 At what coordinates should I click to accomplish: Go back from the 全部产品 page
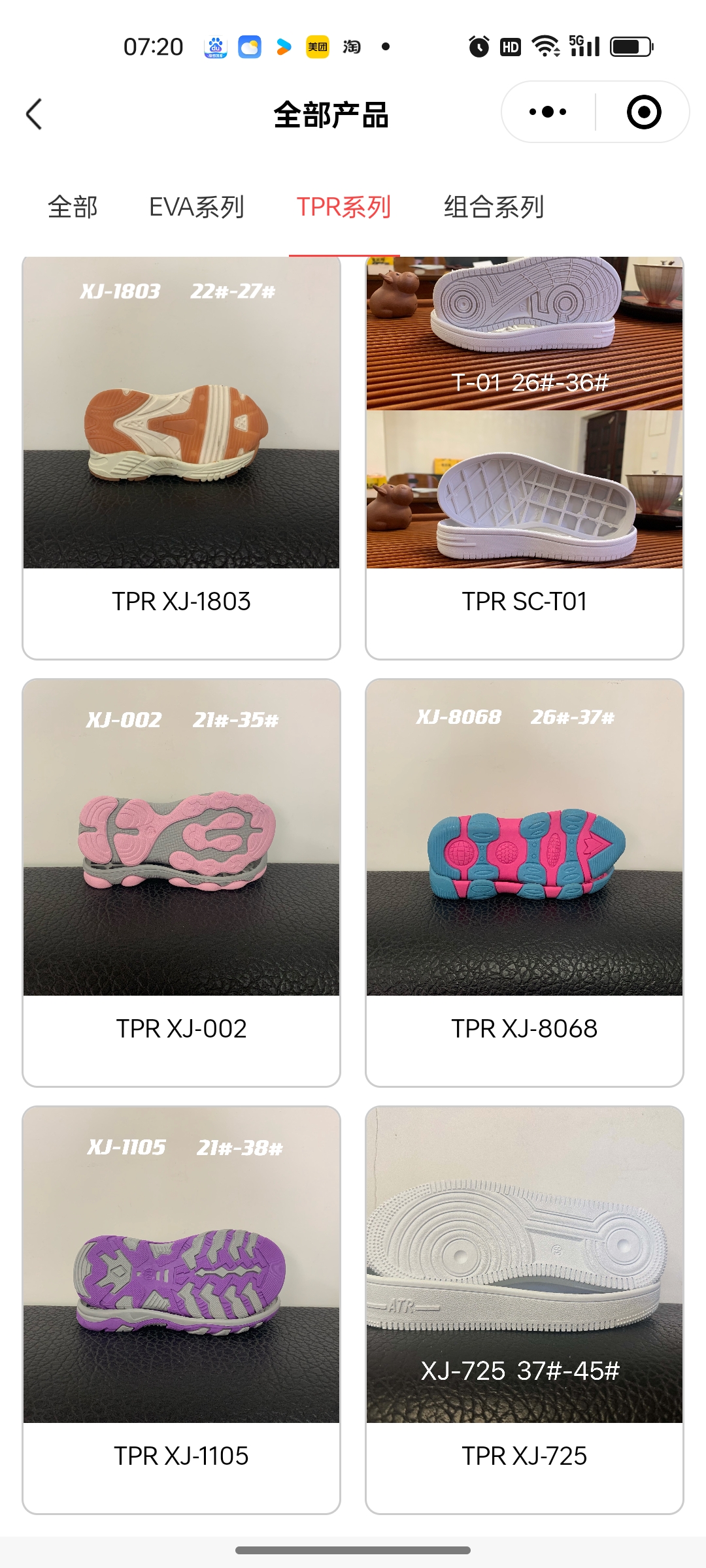click(x=34, y=114)
